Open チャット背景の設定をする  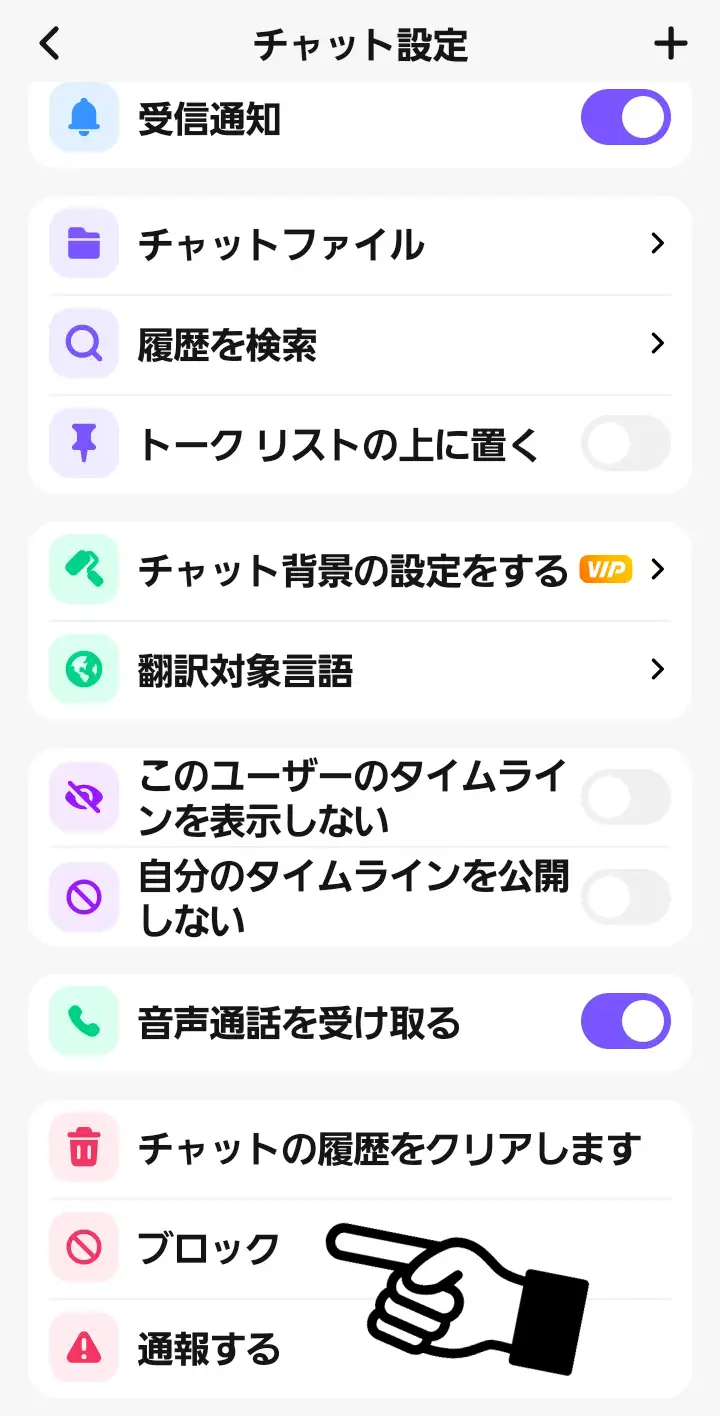(x=360, y=570)
